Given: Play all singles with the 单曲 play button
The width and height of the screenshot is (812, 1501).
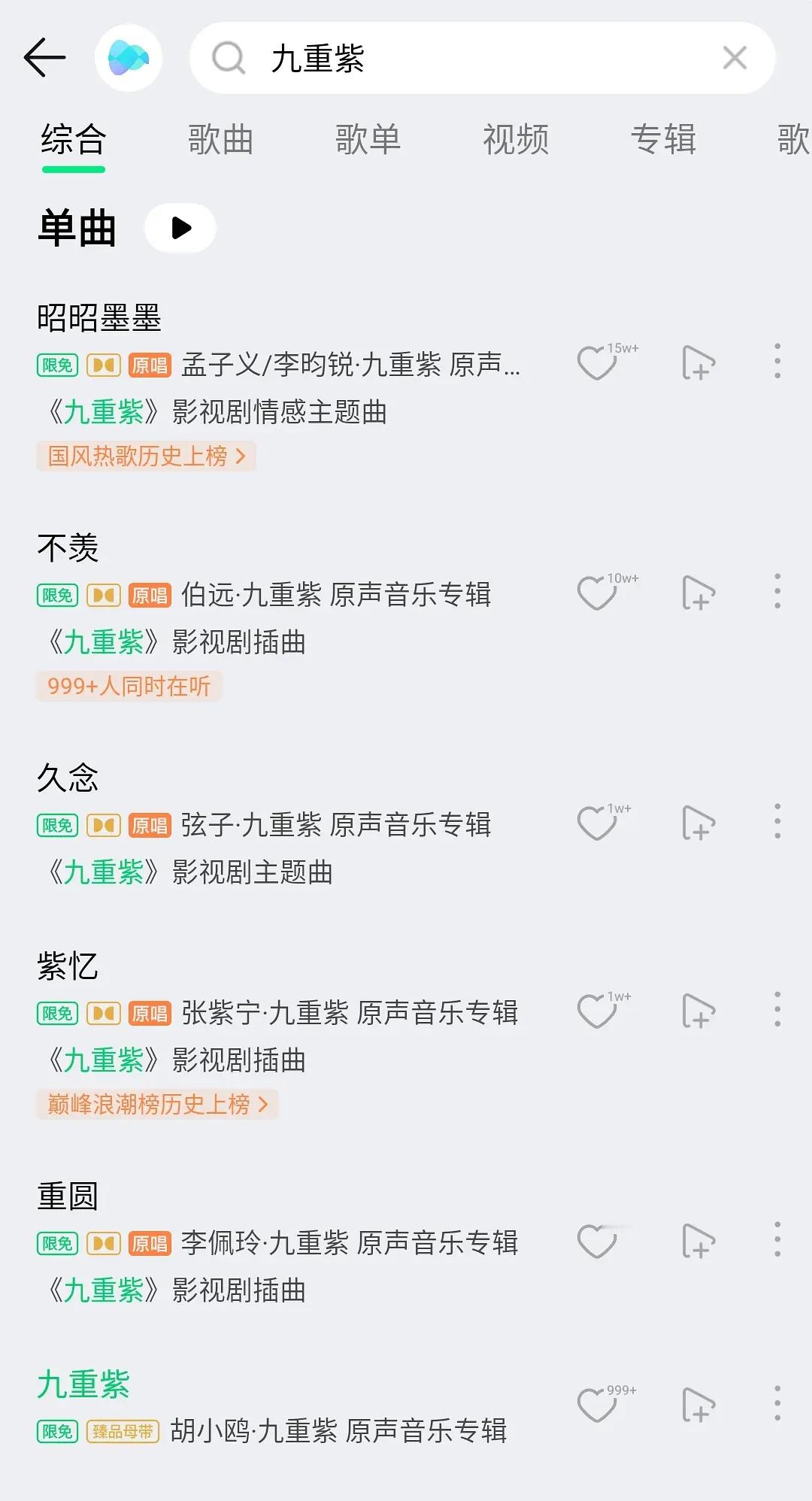Looking at the screenshot, I should (x=180, y=228).
